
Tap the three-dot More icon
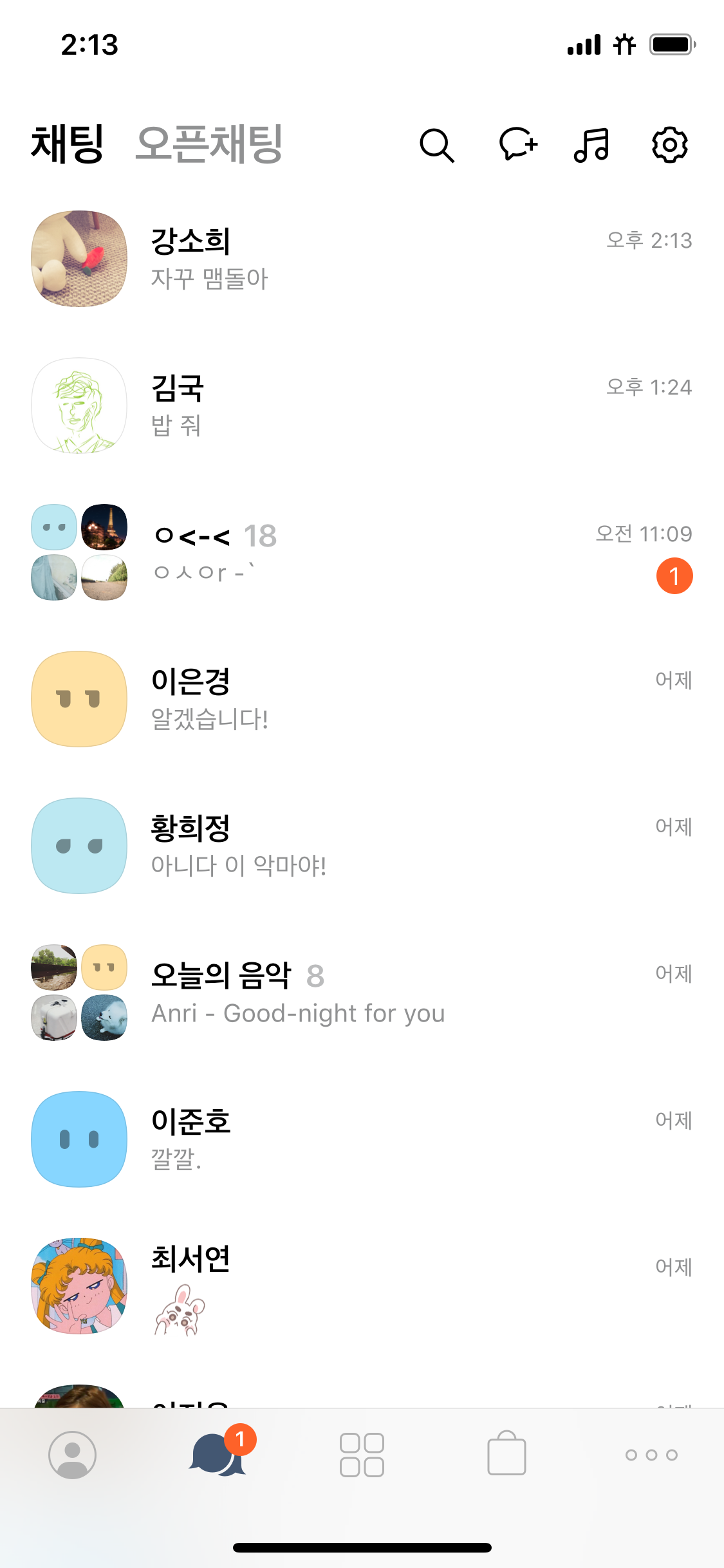651,1455
